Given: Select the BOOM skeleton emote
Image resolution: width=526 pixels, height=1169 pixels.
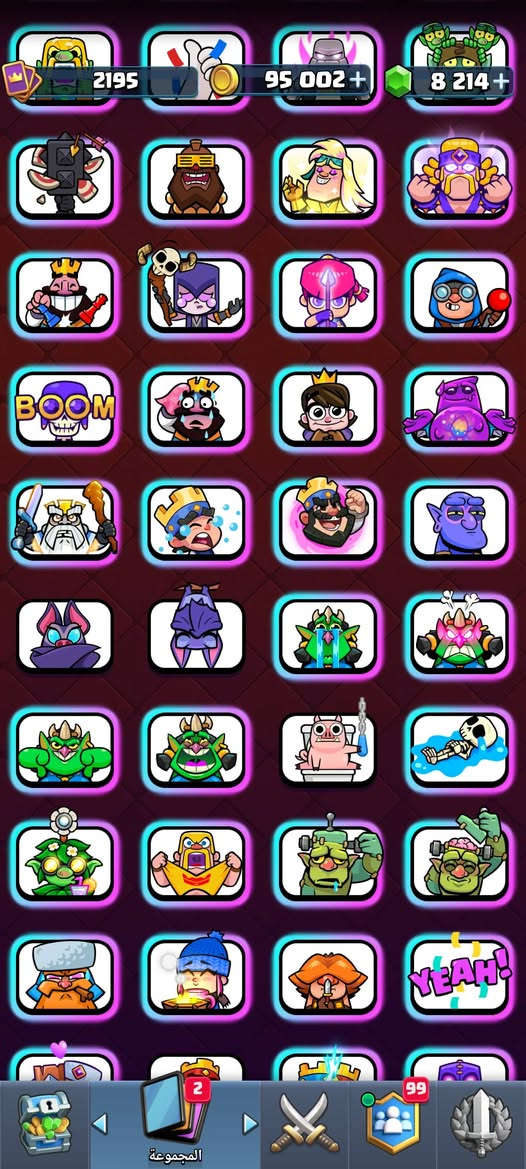Looking at the screenshot, I should (65, 408).
